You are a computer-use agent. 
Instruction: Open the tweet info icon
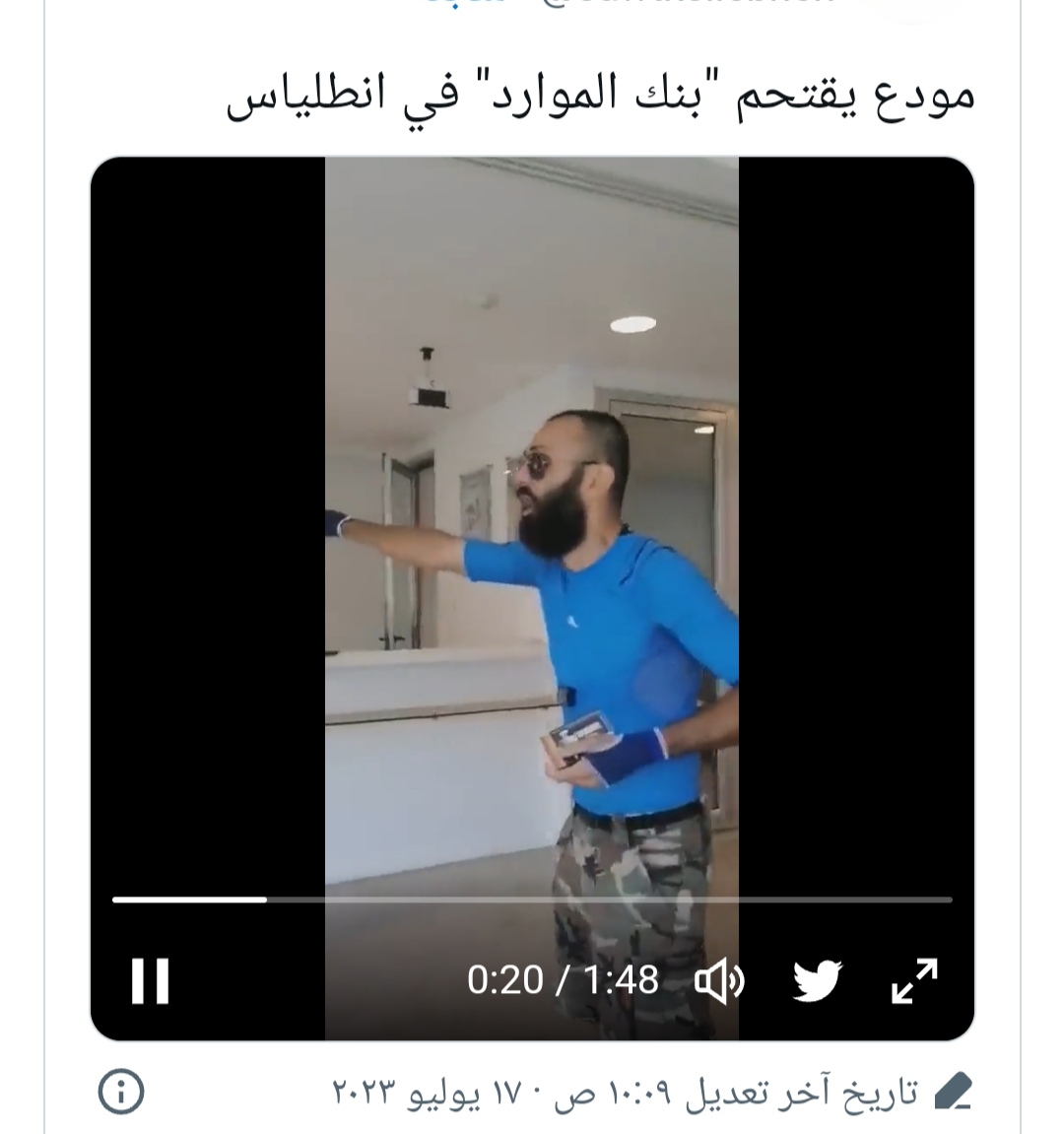pyautogui.click(x=121, y=1092)
